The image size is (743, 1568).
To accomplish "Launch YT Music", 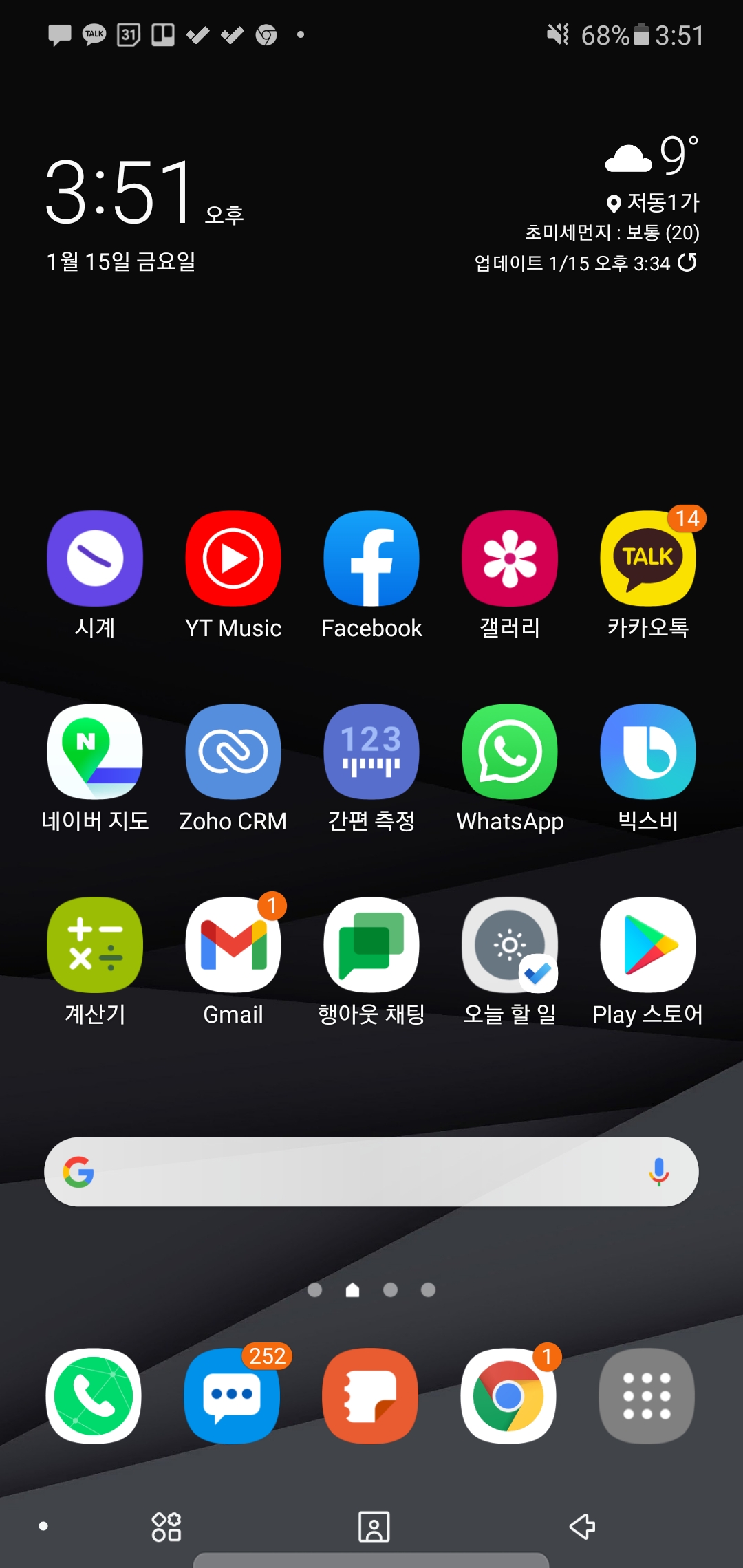I will click(x=233, y=558).
